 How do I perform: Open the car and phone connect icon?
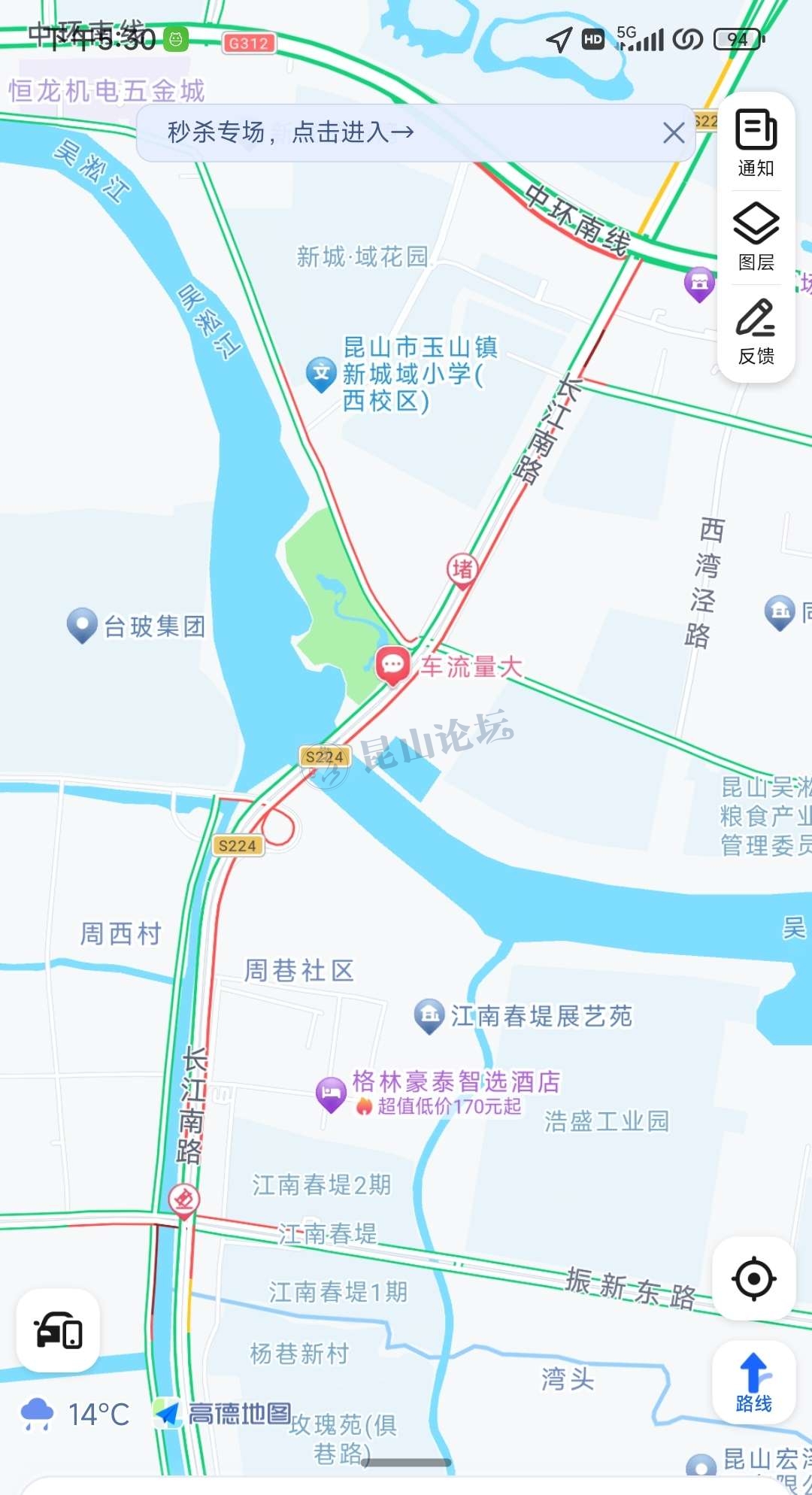click(58, 1330)
